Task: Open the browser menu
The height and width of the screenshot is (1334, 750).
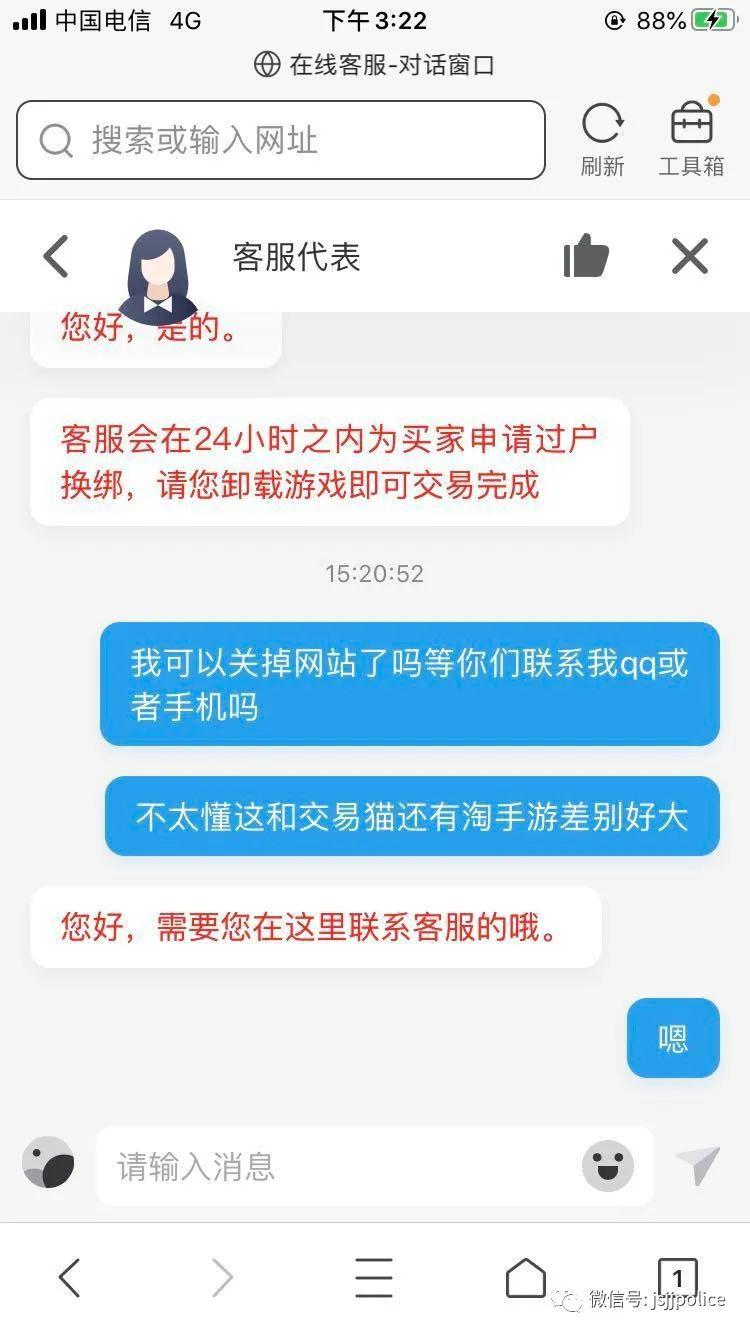Action: 374,1277
